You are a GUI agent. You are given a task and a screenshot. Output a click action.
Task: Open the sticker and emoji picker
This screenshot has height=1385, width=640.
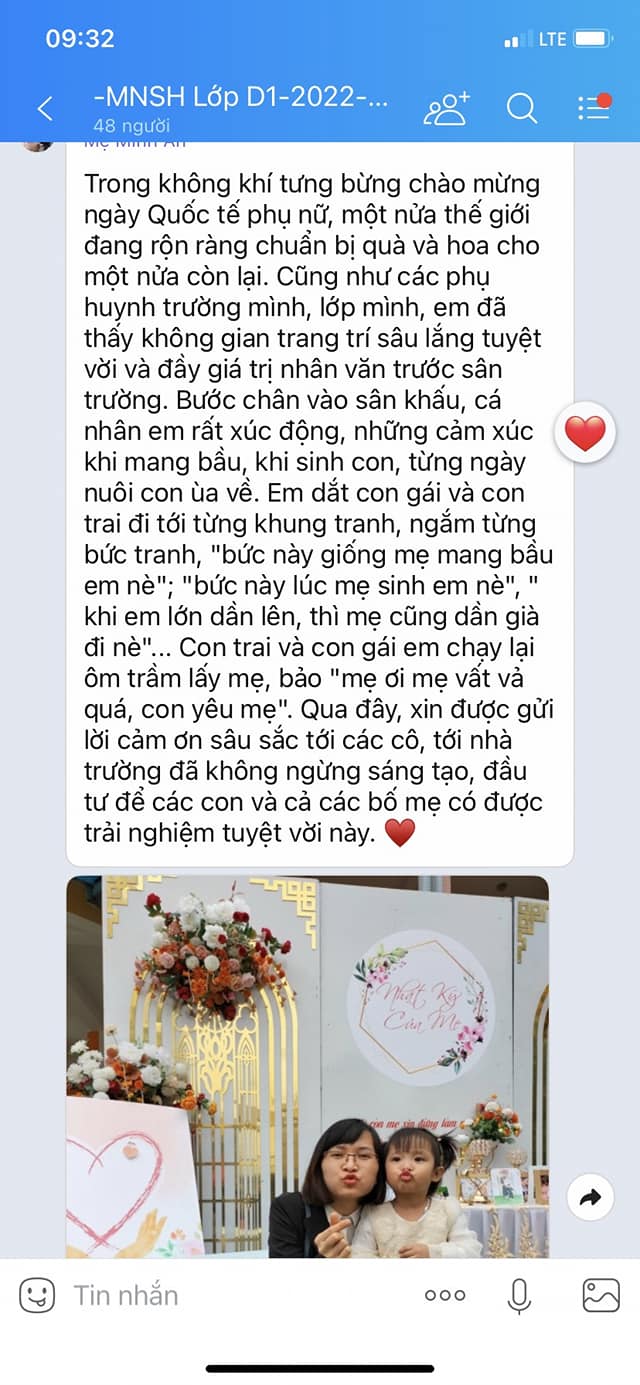(x=37, y=1295)
